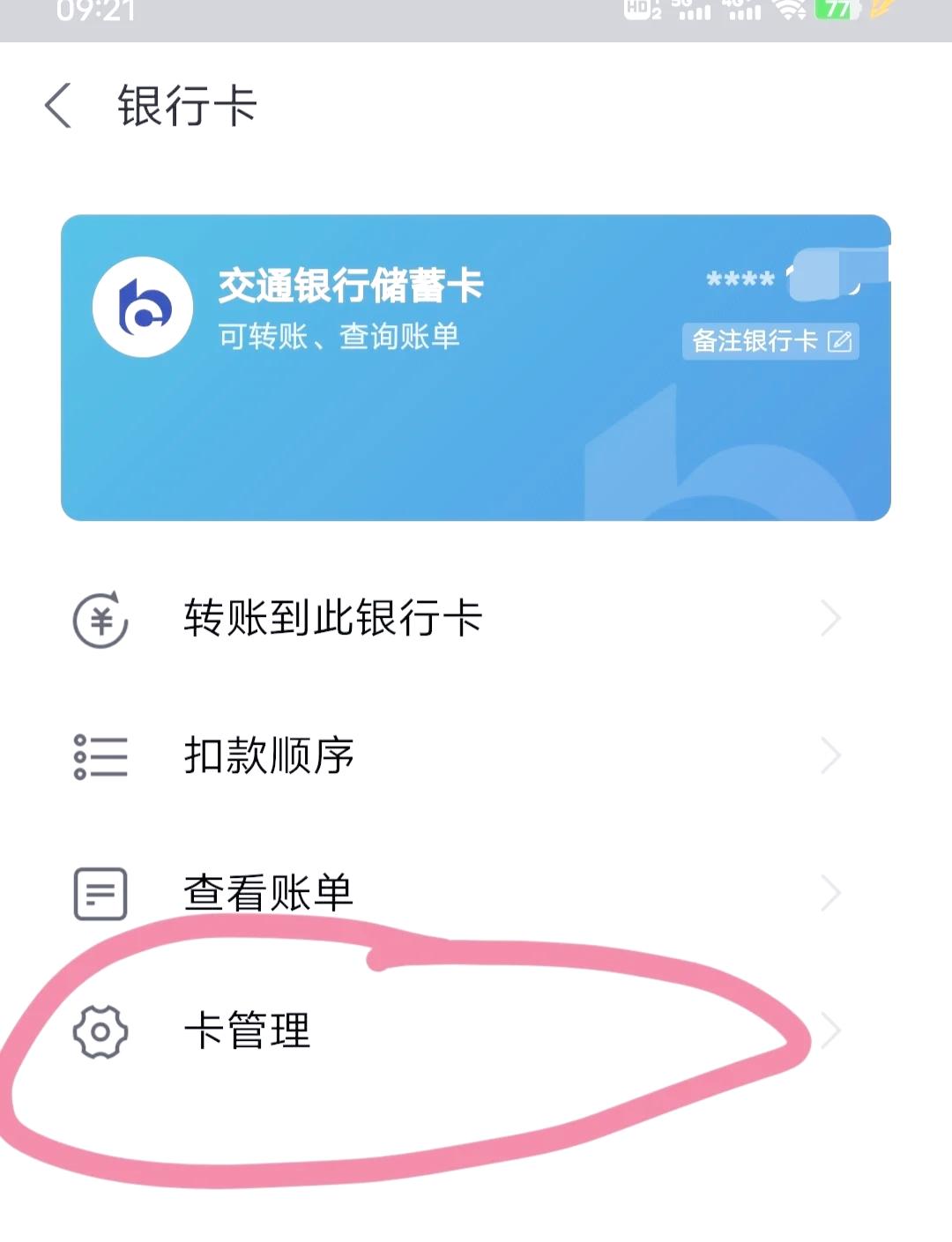The image size is (952, 1242).
Task: Expand the 查看账单 row chevron
Action: tap(832, 892)
